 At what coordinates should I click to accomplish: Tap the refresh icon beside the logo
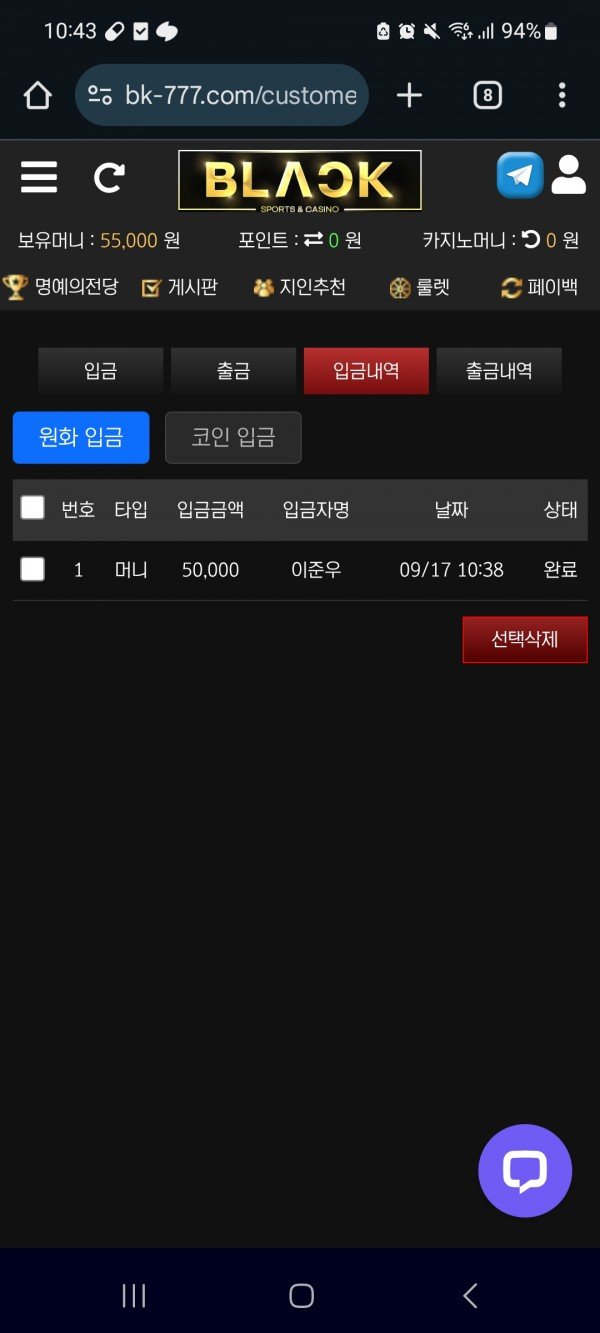pos(108,178)
